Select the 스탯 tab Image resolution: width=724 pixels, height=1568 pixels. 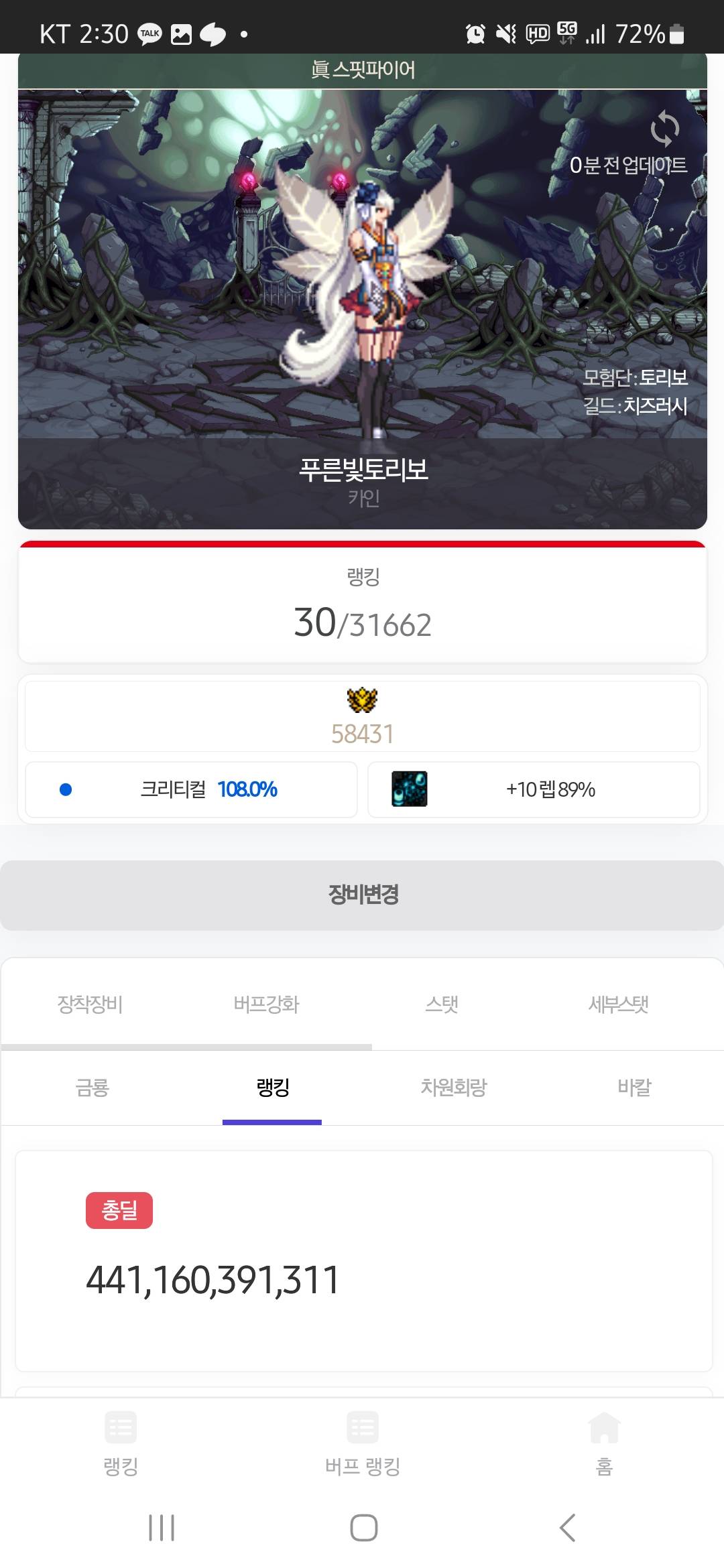coord(442,1004)
